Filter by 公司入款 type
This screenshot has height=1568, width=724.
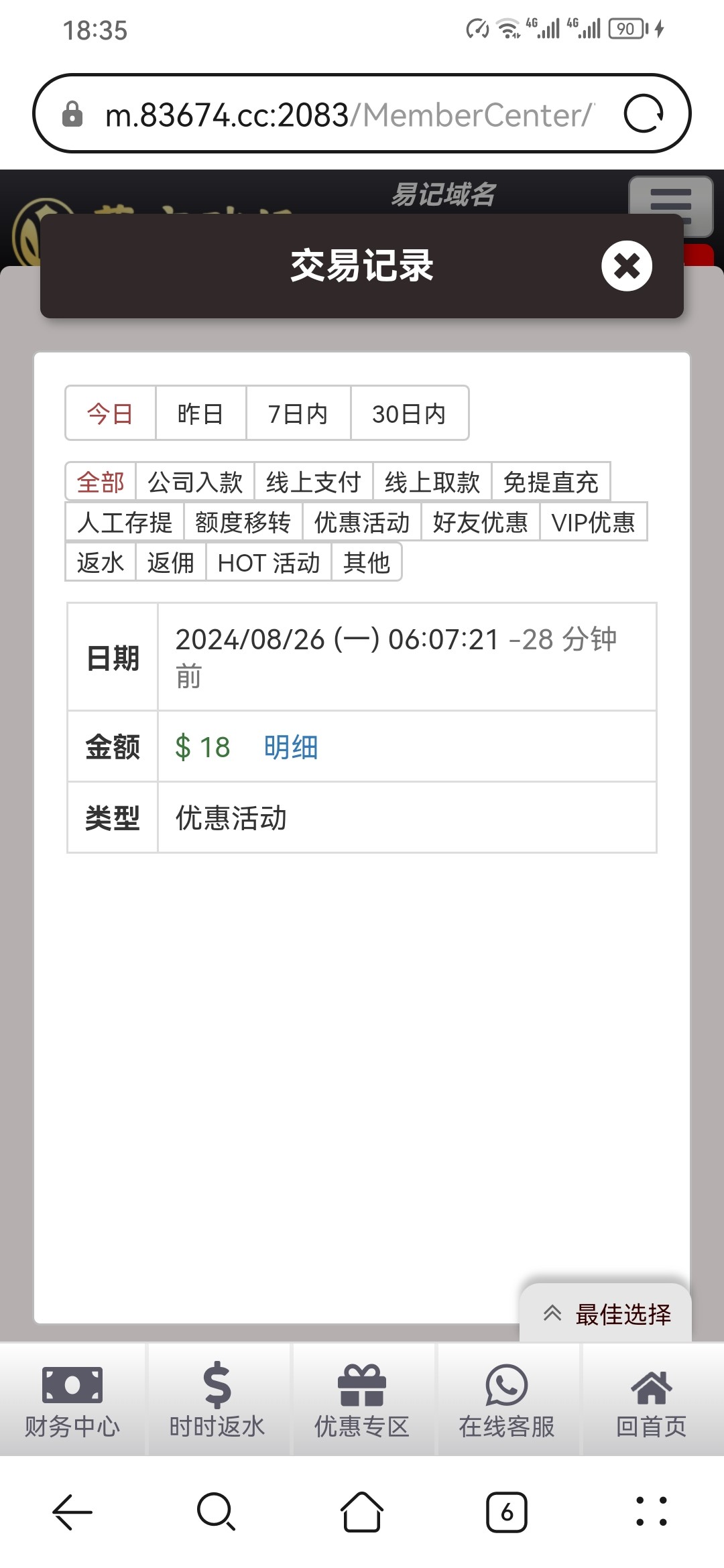[195, 482]
